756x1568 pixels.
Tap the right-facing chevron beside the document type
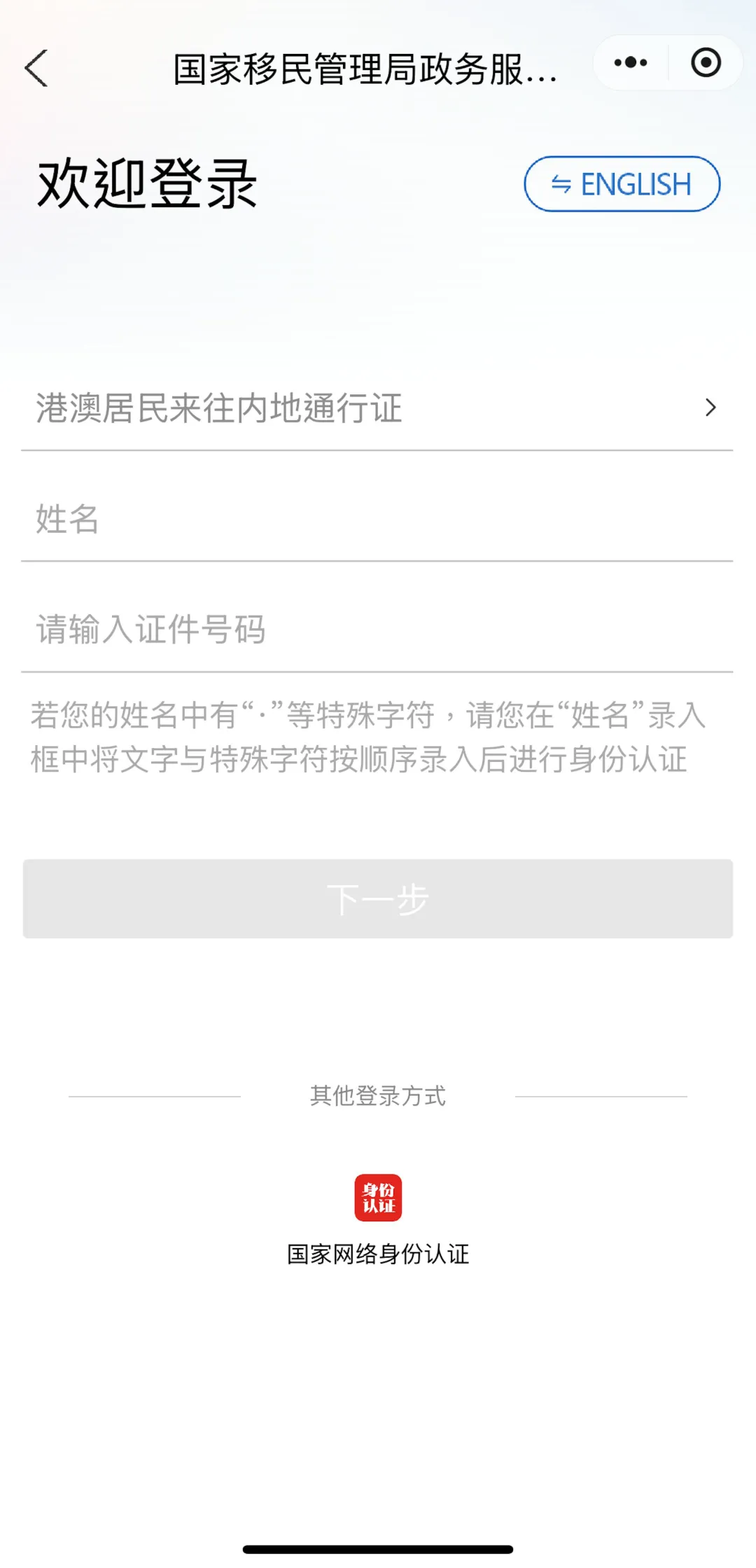[712, 408]
